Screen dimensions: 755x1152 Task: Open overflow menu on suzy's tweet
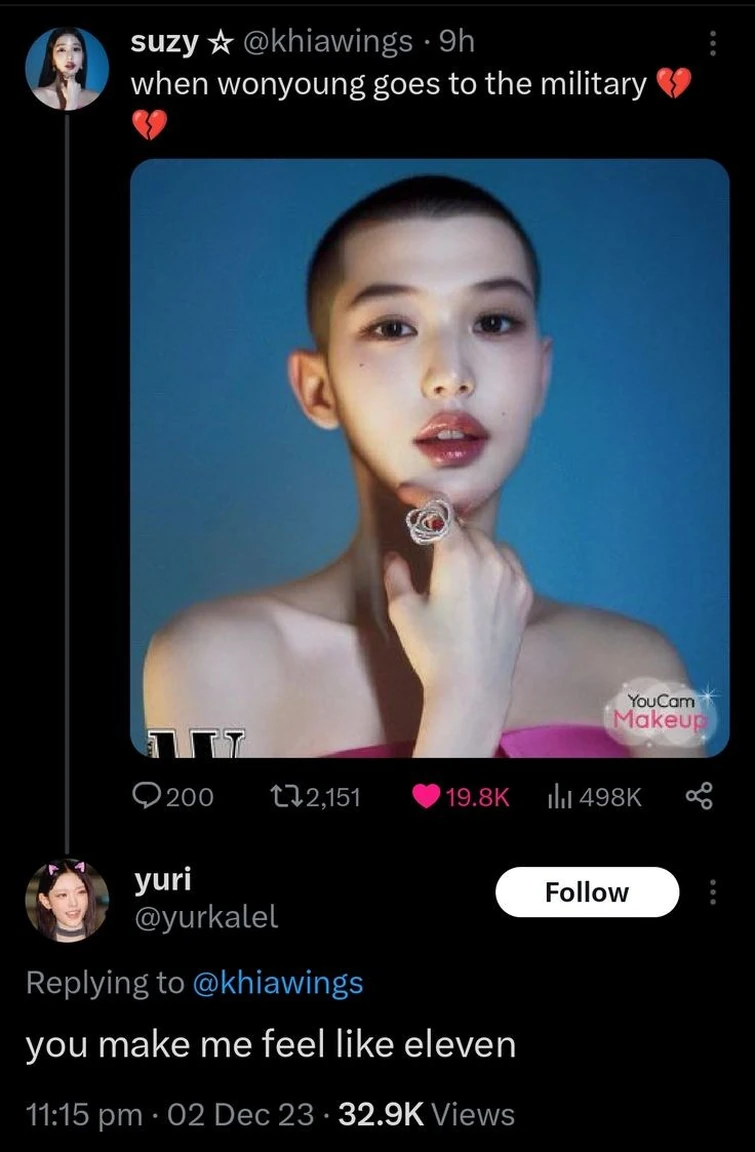(x=713, y=44)
